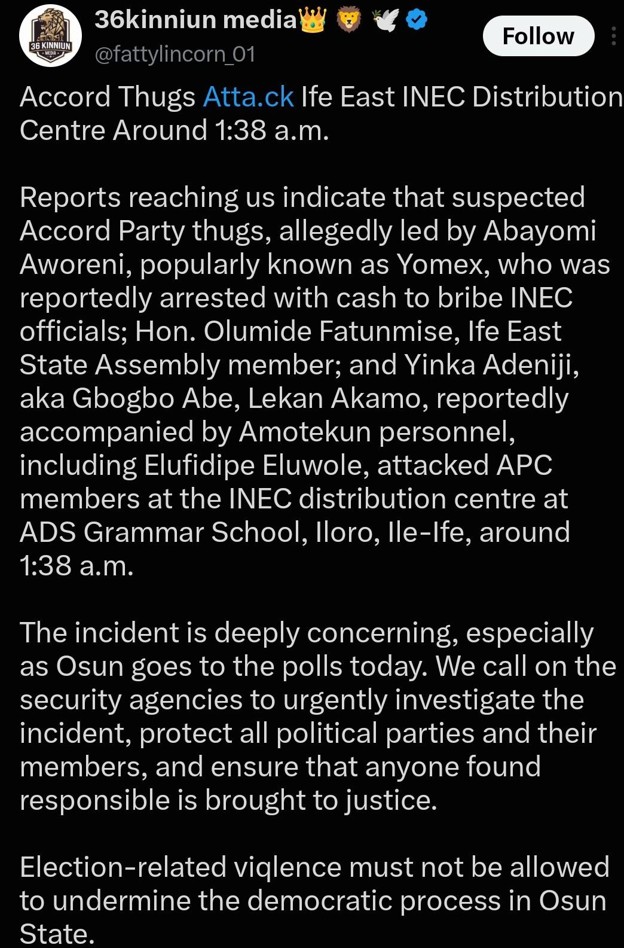The width and height of the screenshot is (624, 948).
Task: Open the Atta.ck link in post
Action: point(248,97)
